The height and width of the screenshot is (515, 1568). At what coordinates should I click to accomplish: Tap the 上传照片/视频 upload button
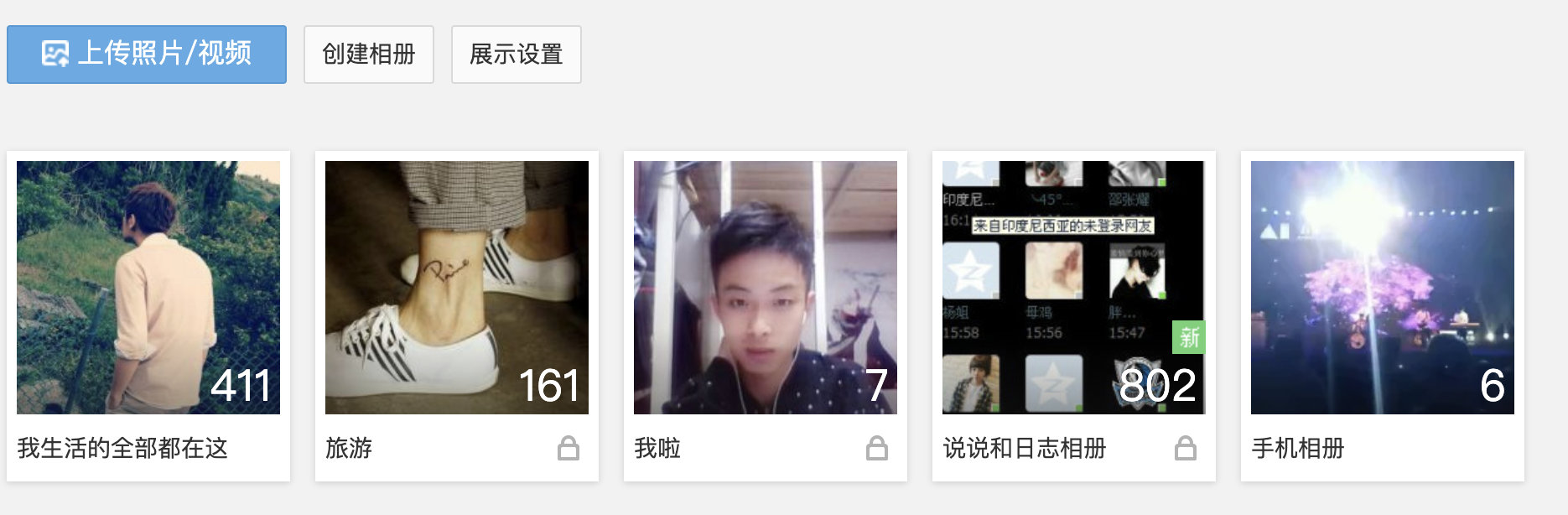pos(147,55)
